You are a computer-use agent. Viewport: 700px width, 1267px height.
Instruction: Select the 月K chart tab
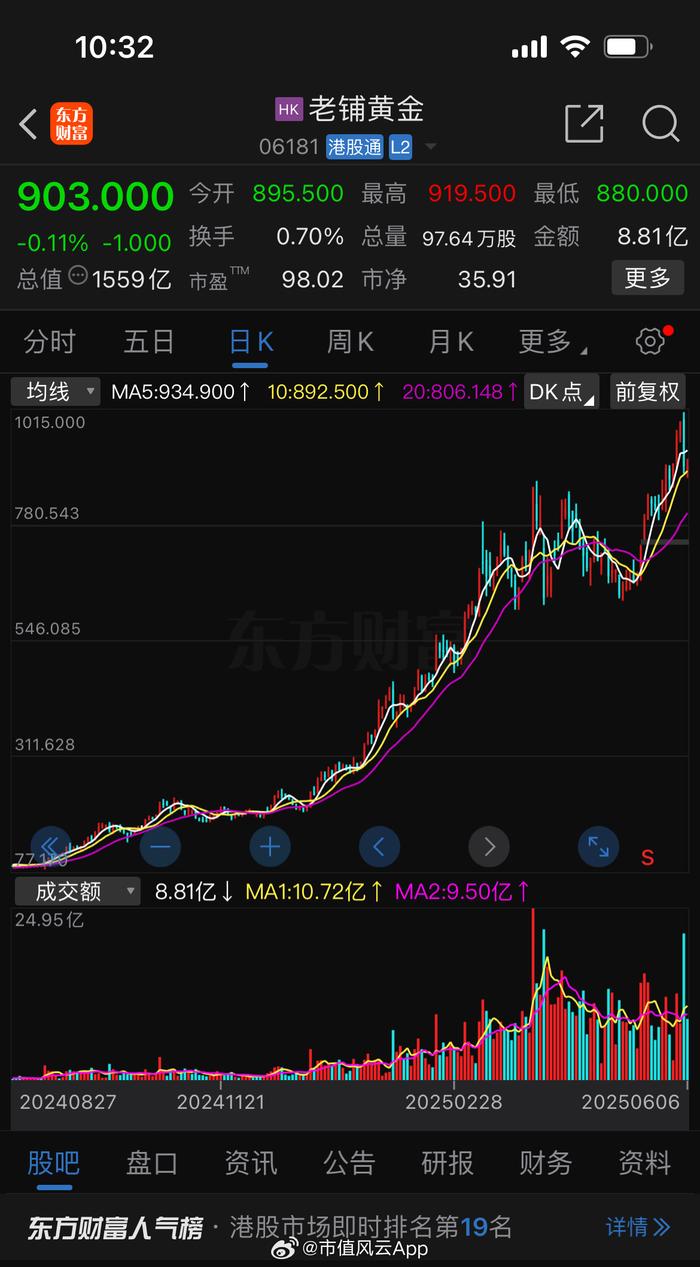pyautogui.click(x=451, y=342)
